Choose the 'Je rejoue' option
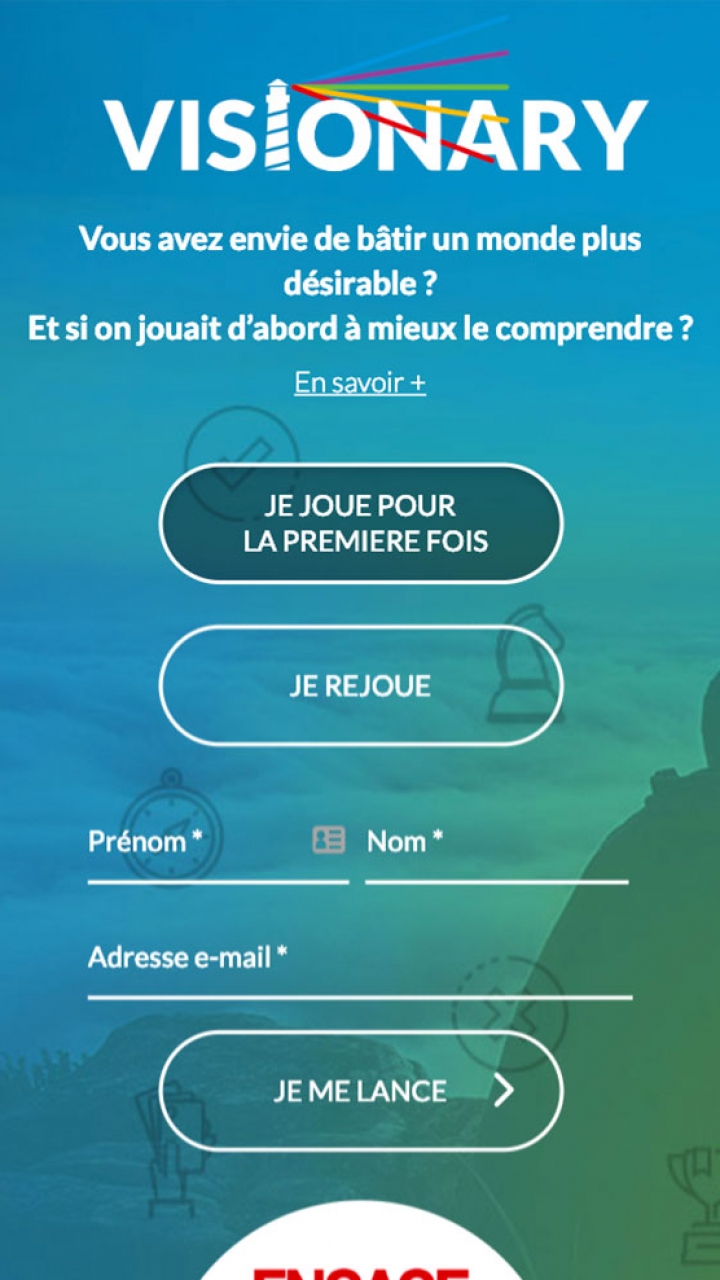The height and width of the screenshot is (1280, 720). [x=360, y=686]
